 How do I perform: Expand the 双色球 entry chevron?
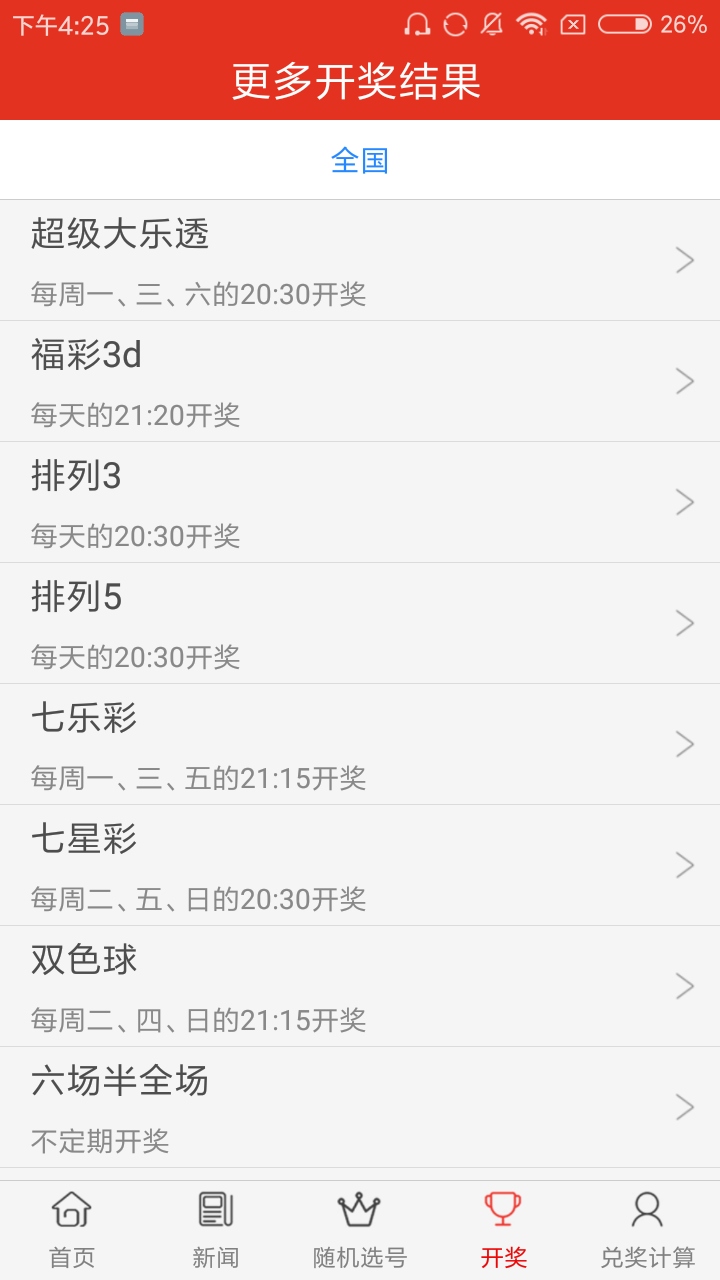(x=685, y=985)
